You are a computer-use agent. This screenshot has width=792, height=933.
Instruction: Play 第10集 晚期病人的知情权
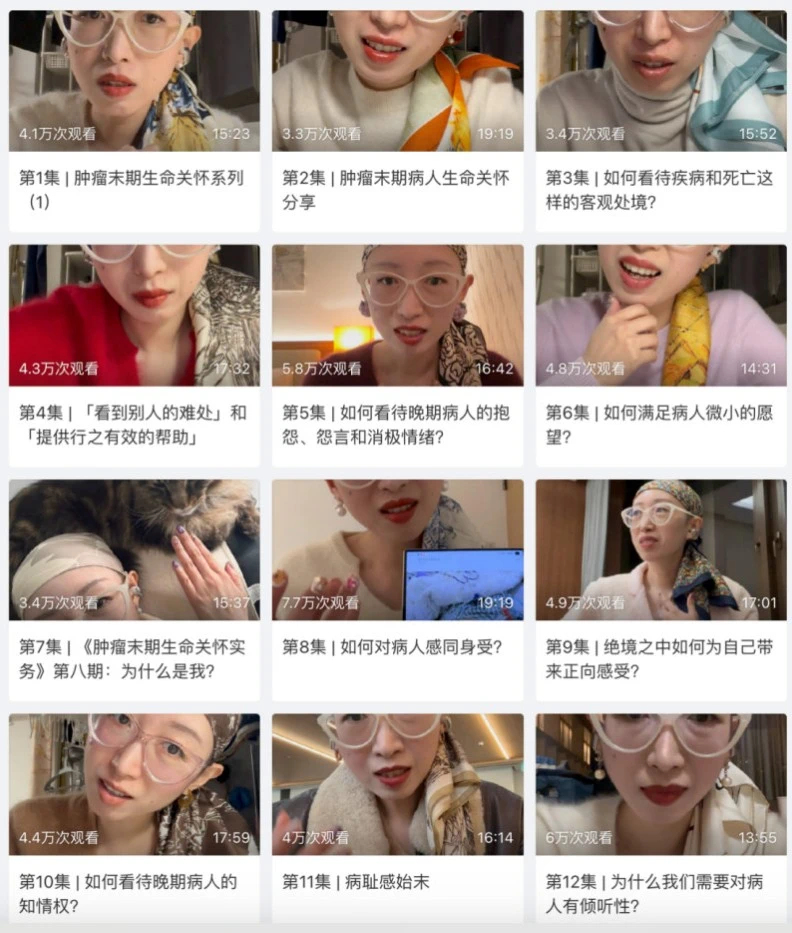point(134,784)
